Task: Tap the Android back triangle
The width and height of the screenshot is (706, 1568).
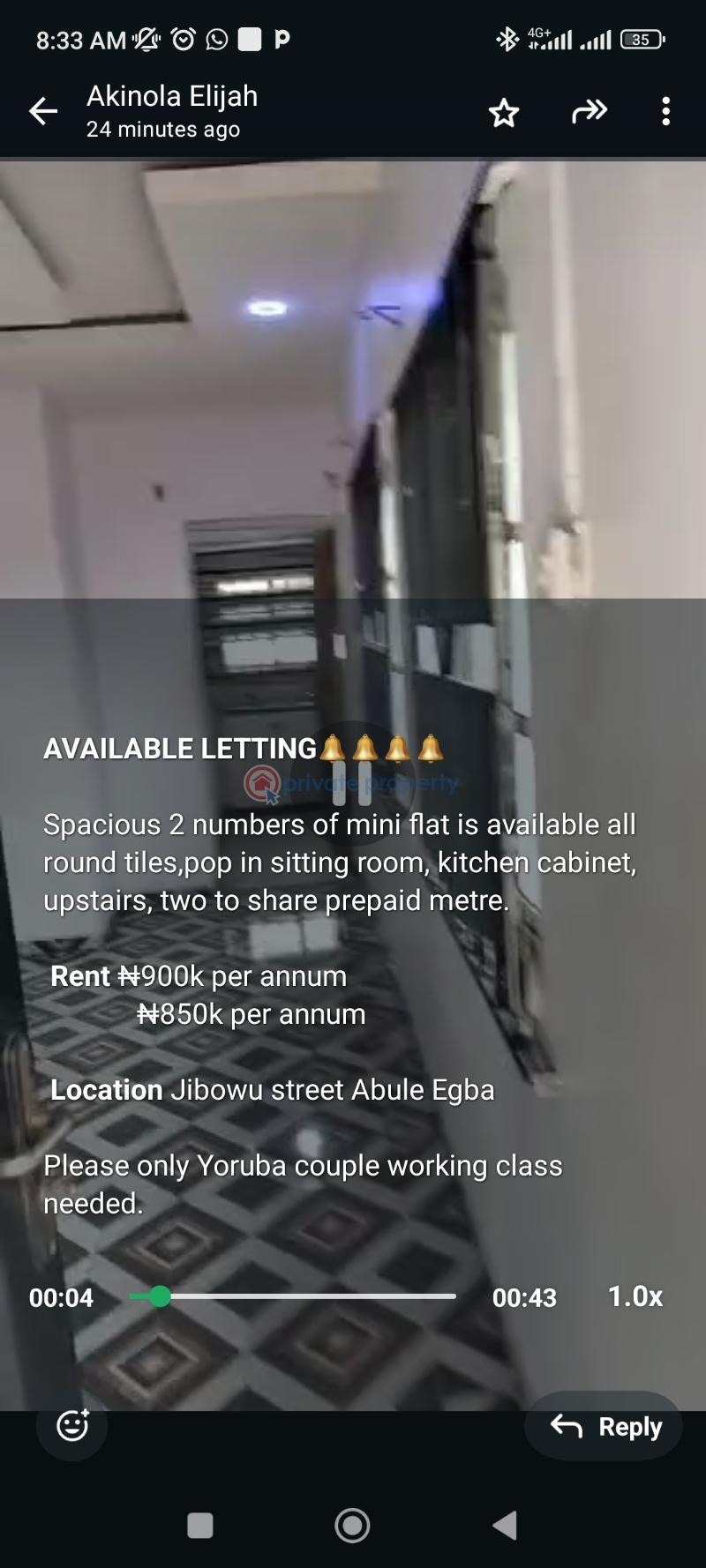Action: [504, 1524]
